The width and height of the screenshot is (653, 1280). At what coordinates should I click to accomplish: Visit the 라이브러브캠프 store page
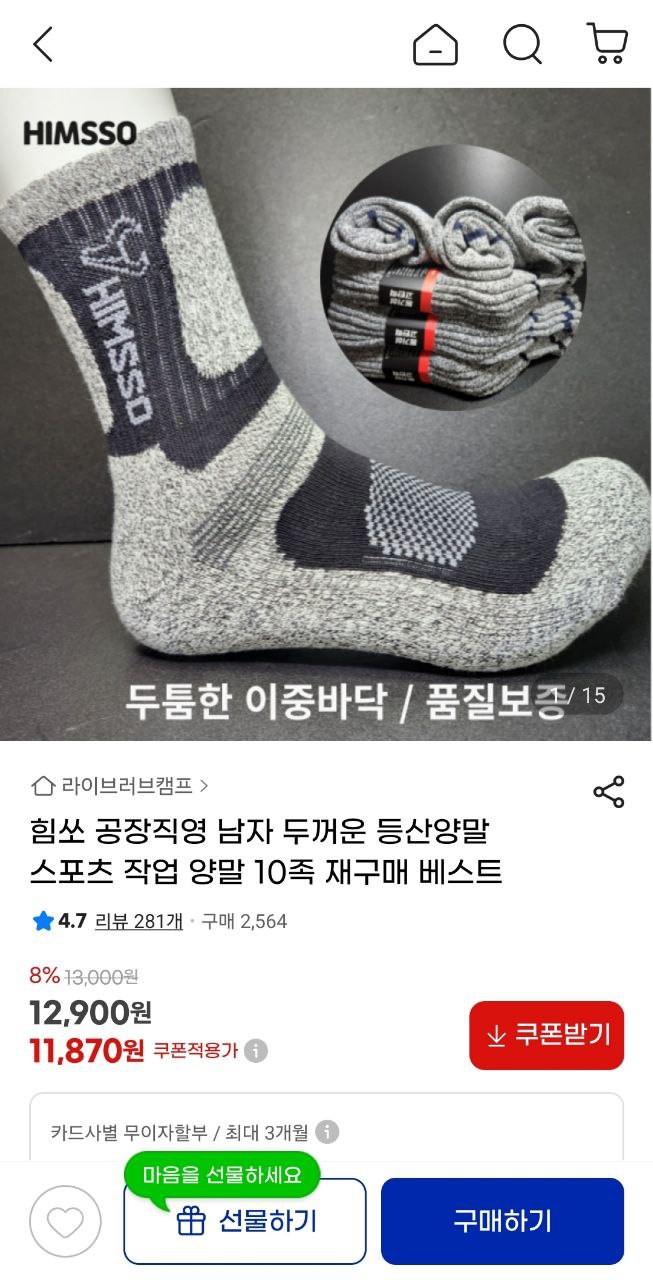(120, 785)
